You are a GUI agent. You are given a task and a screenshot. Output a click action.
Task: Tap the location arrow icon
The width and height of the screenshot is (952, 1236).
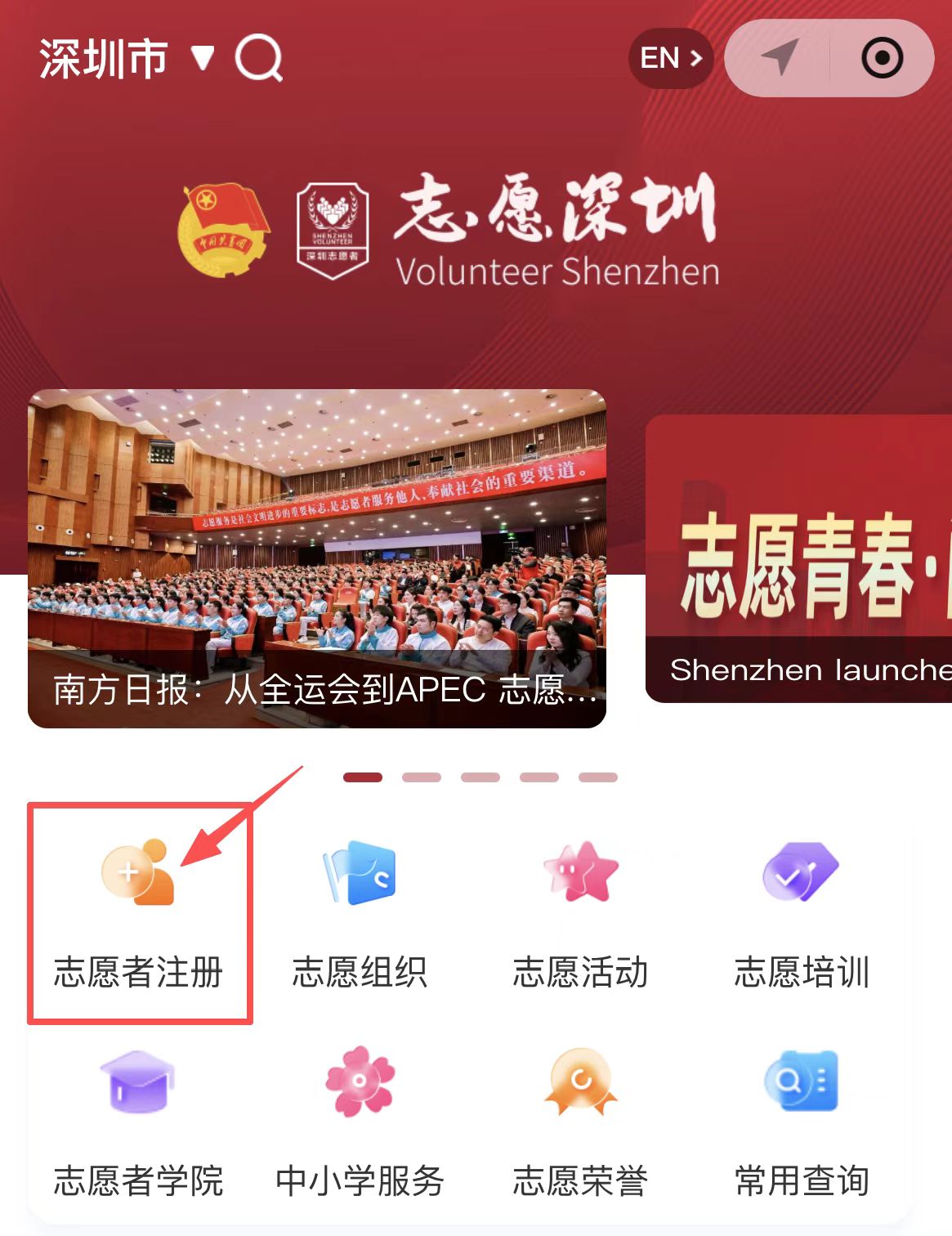(x=779, y=58)
